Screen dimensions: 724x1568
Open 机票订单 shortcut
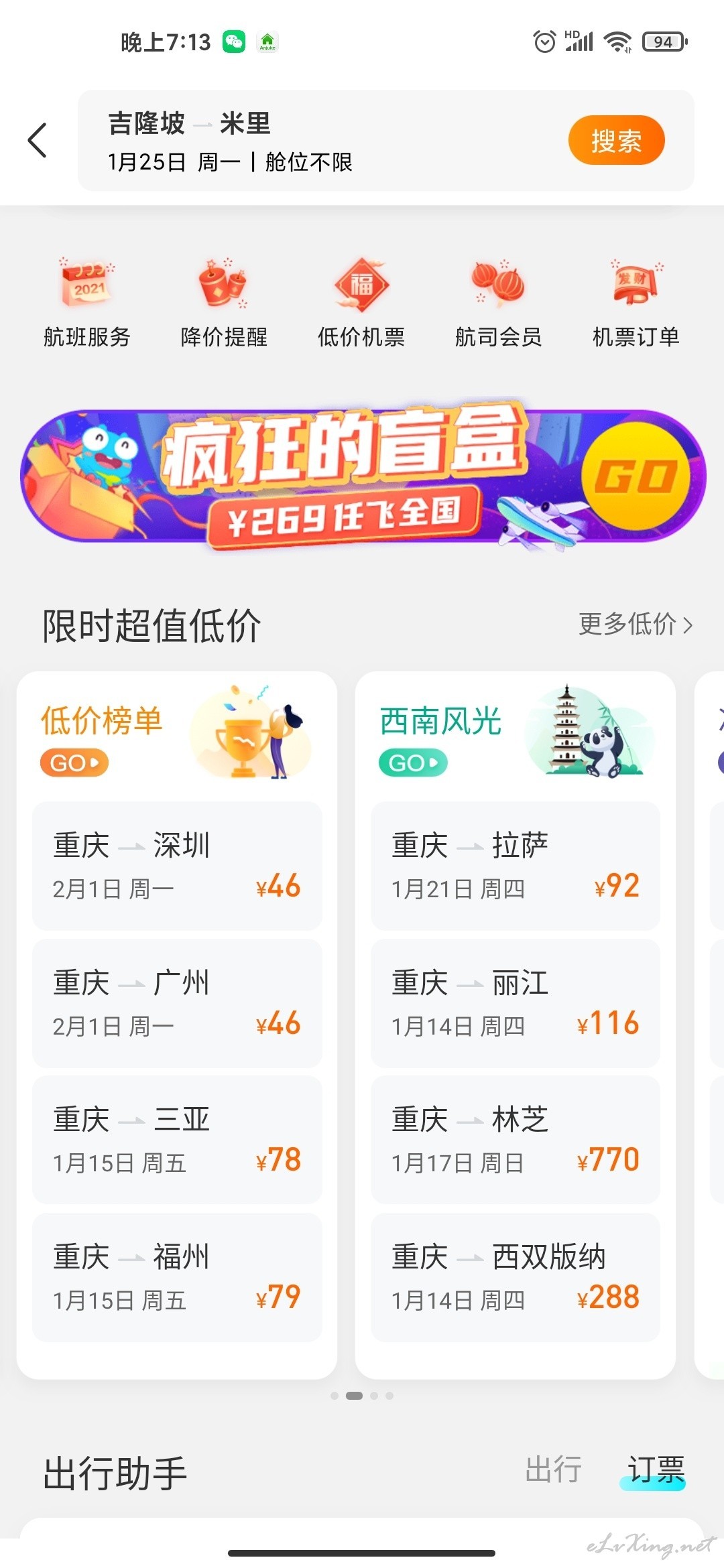click(636, 303)
